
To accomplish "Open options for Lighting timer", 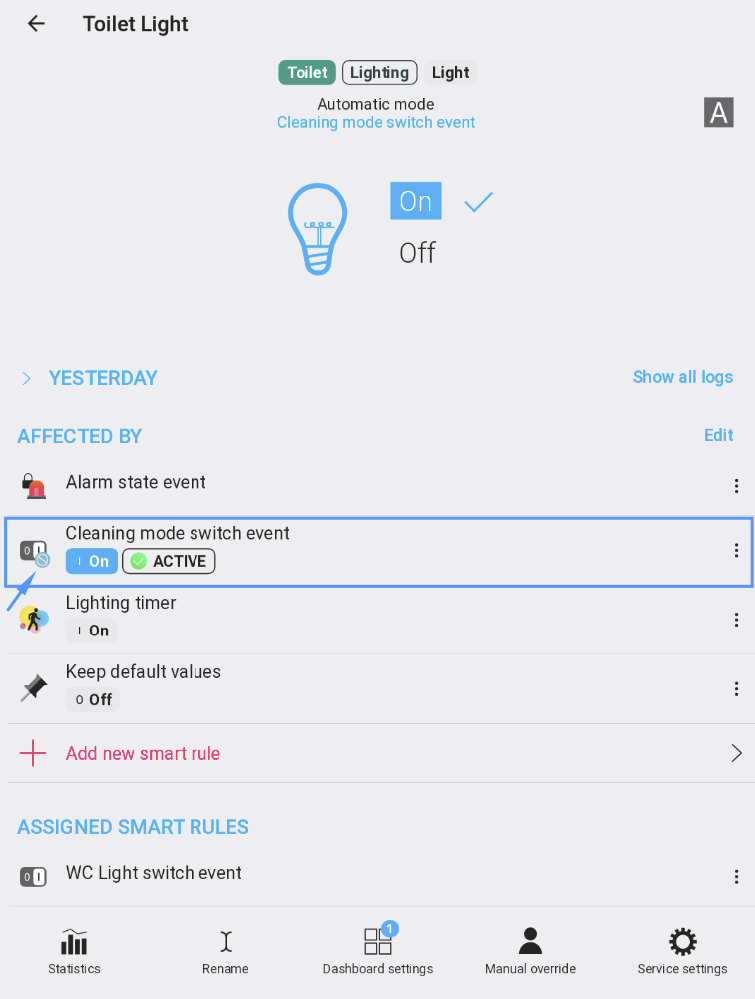I will click(736, 619).
